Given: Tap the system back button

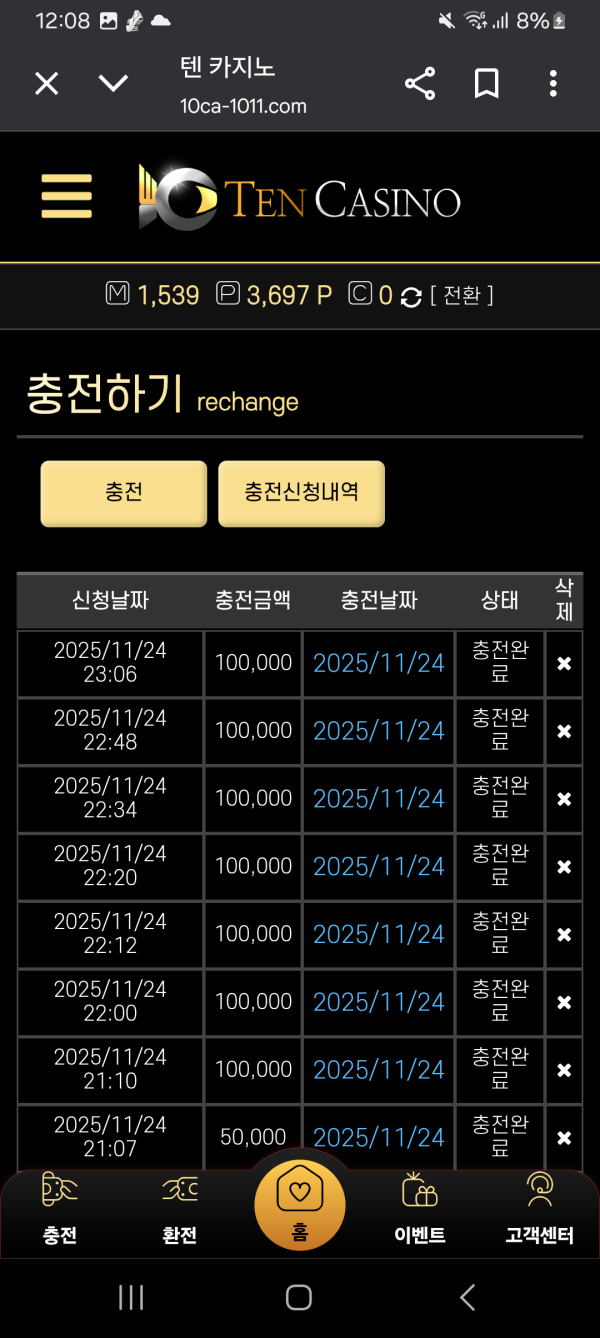Looking at the screenshot, I should point(467,1298).
